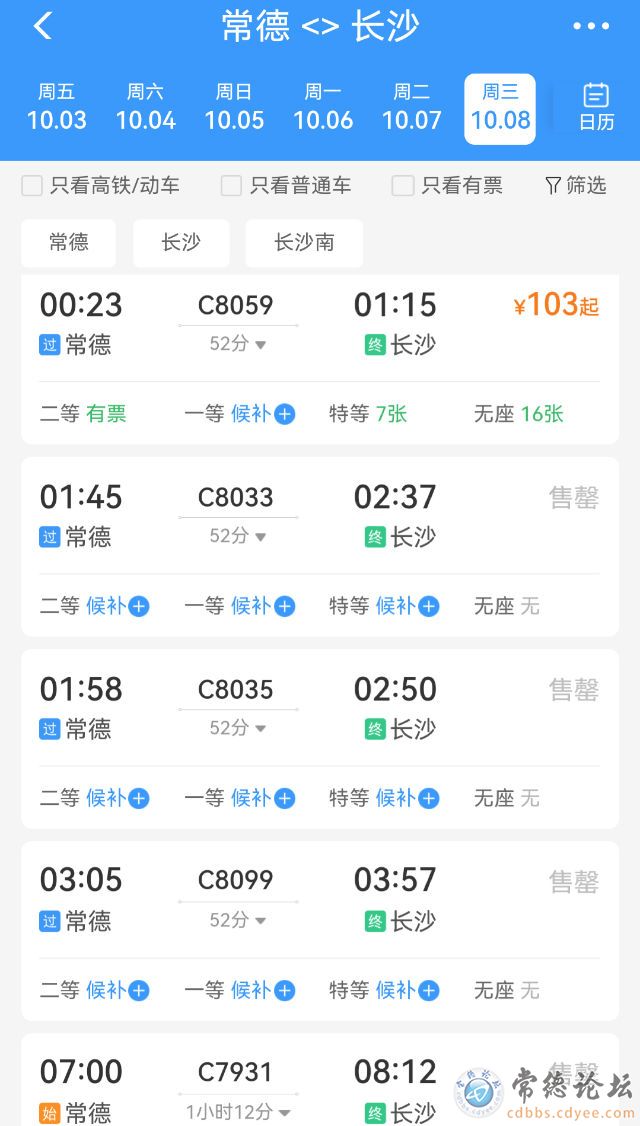Switch to Saturday 10.04 date
The image size is (640, 1126).
[146, 108]
